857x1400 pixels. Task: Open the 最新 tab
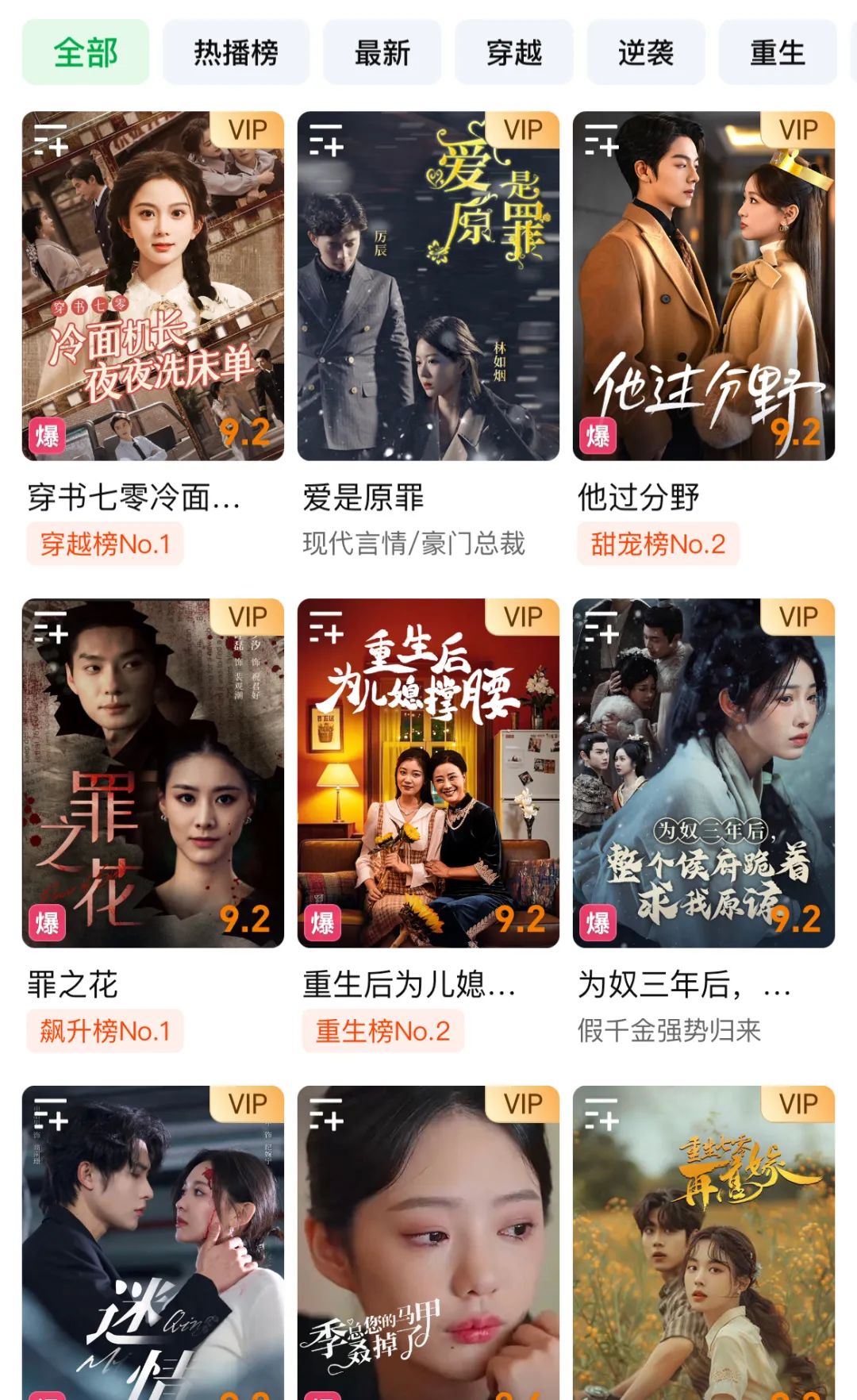pyautogui.click(x=382, y=52)
